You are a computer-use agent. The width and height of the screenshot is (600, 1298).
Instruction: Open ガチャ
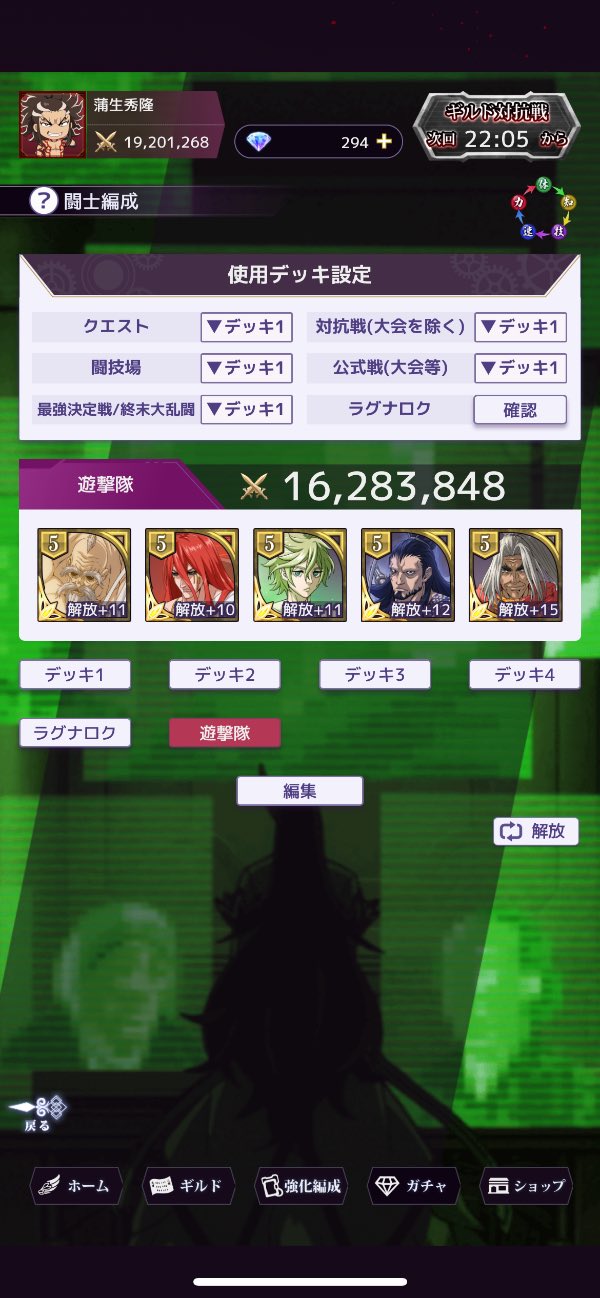(414, 1186)
